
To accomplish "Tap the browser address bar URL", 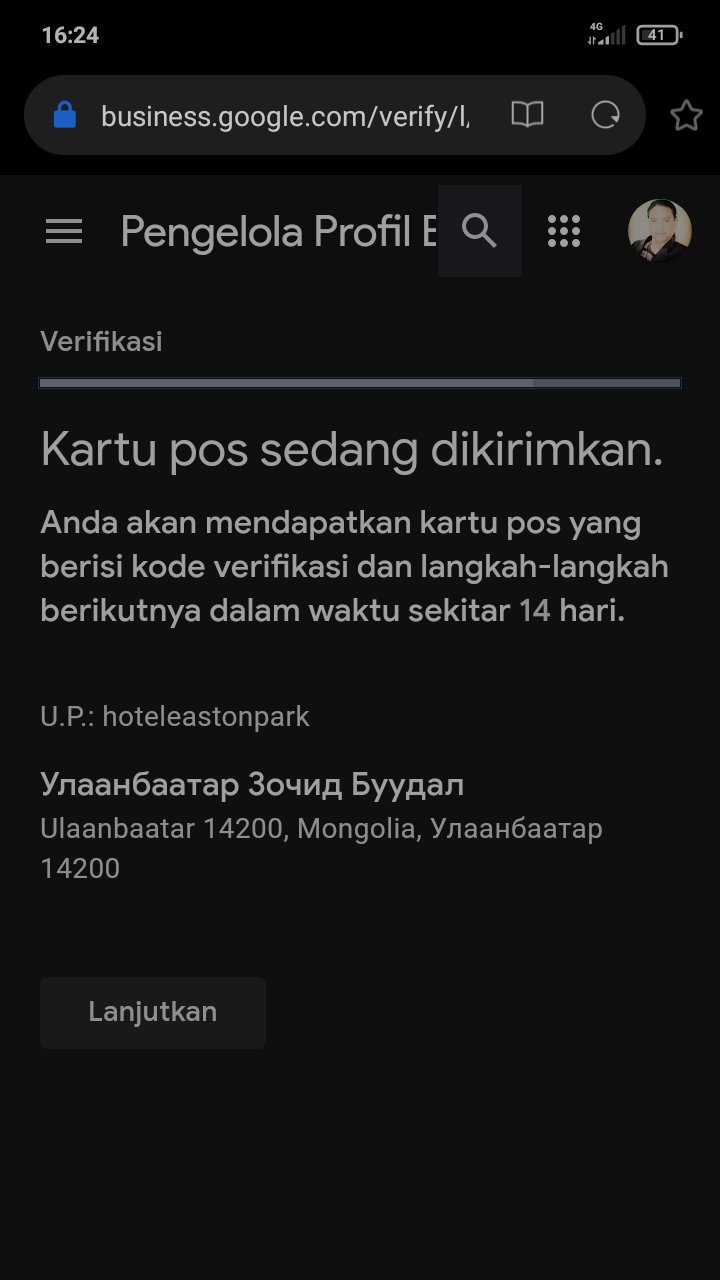I will [285, 116].
